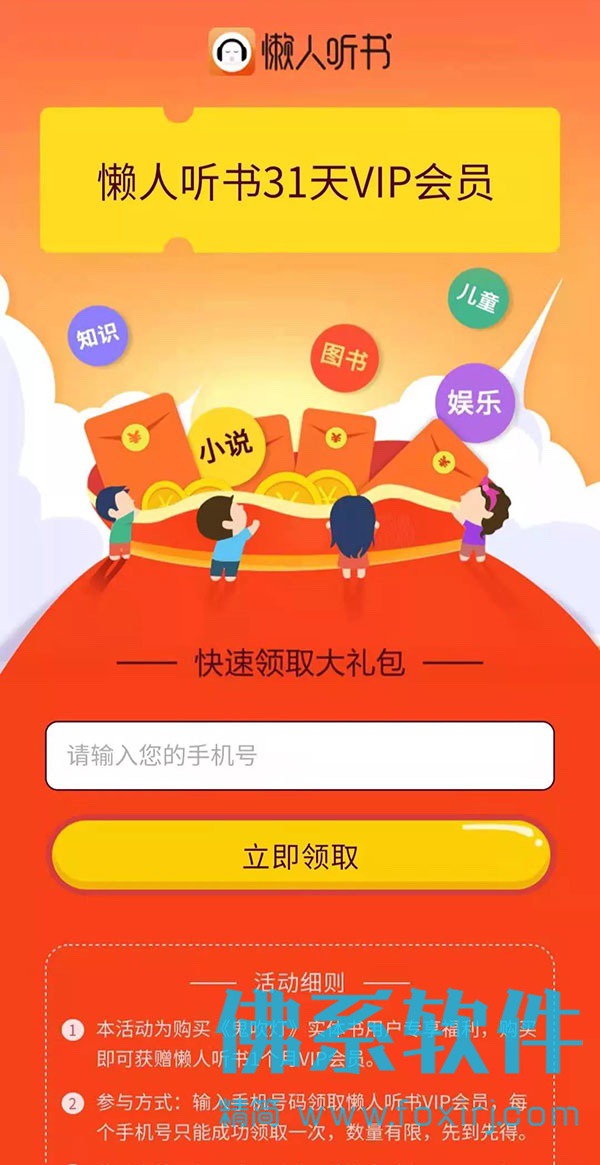Image resolution: width=600 pixels, height=1165 pixels.
Task: Tap the phone number input field
Action: 300,755
